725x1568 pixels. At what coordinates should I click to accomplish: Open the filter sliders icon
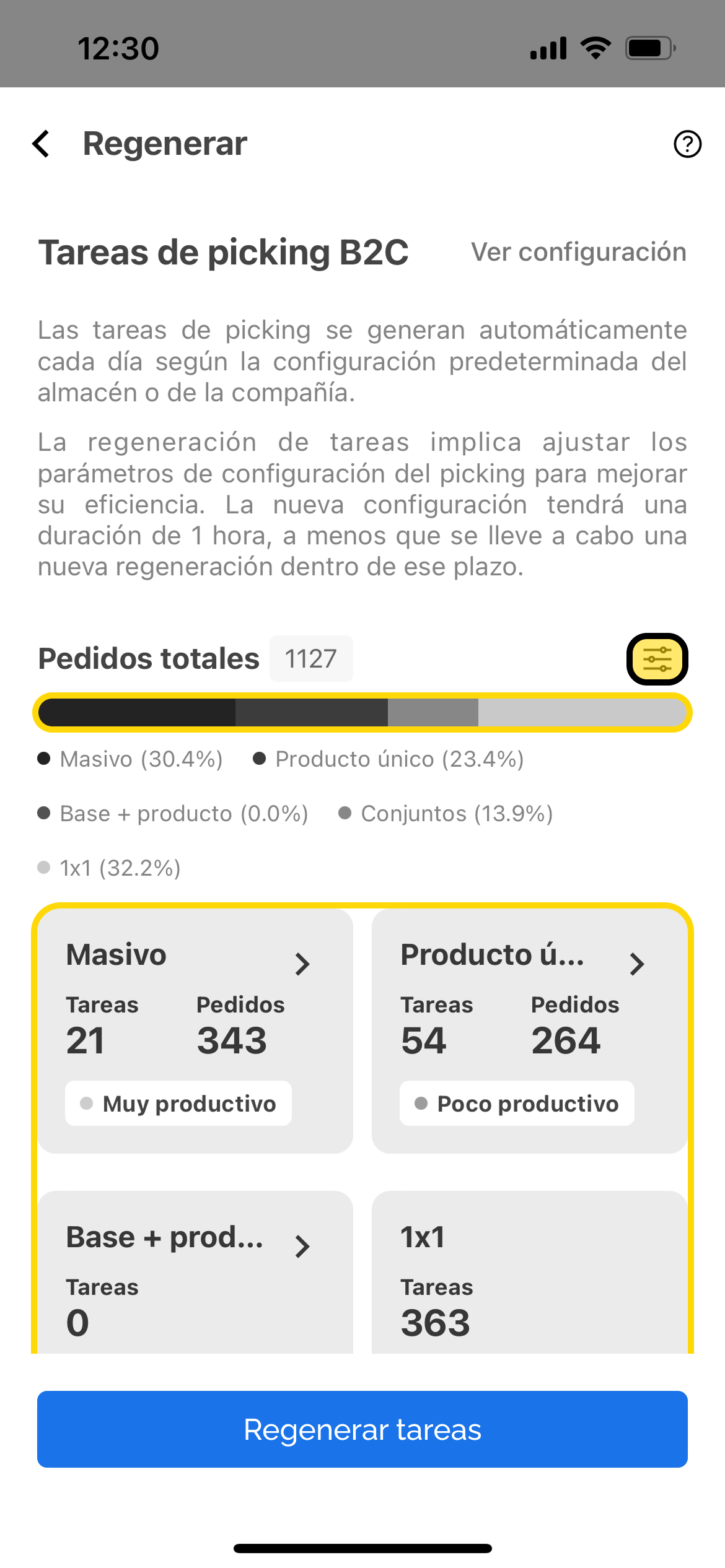(657, 659)
